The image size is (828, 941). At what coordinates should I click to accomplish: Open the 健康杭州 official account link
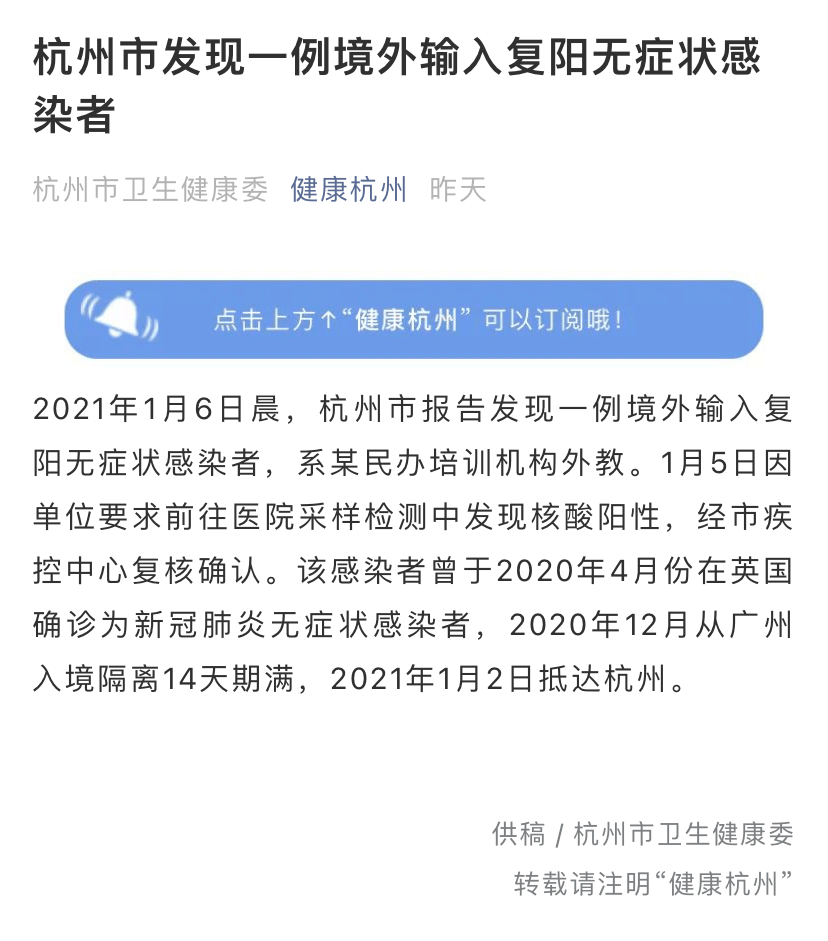[x=348, y=189]
